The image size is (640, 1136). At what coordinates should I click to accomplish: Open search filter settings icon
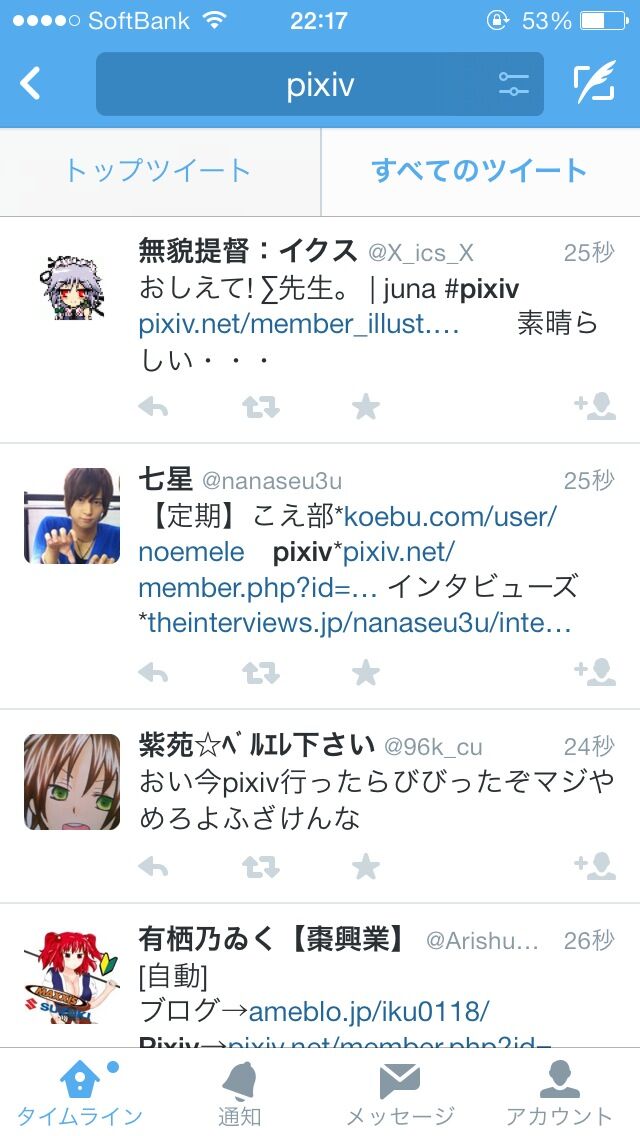(513, 85)
